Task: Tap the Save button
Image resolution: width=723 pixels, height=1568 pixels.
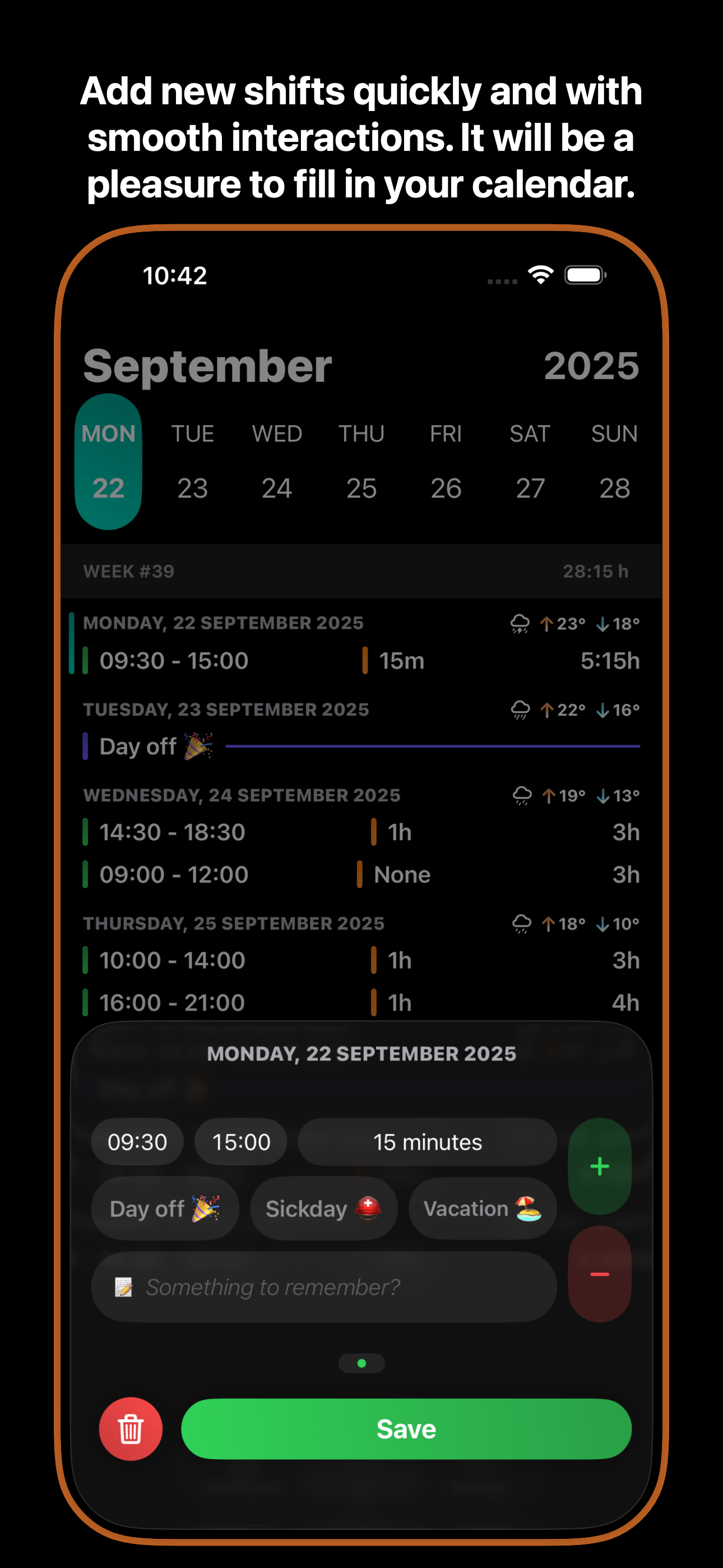Action: (x=406, y=1428)
